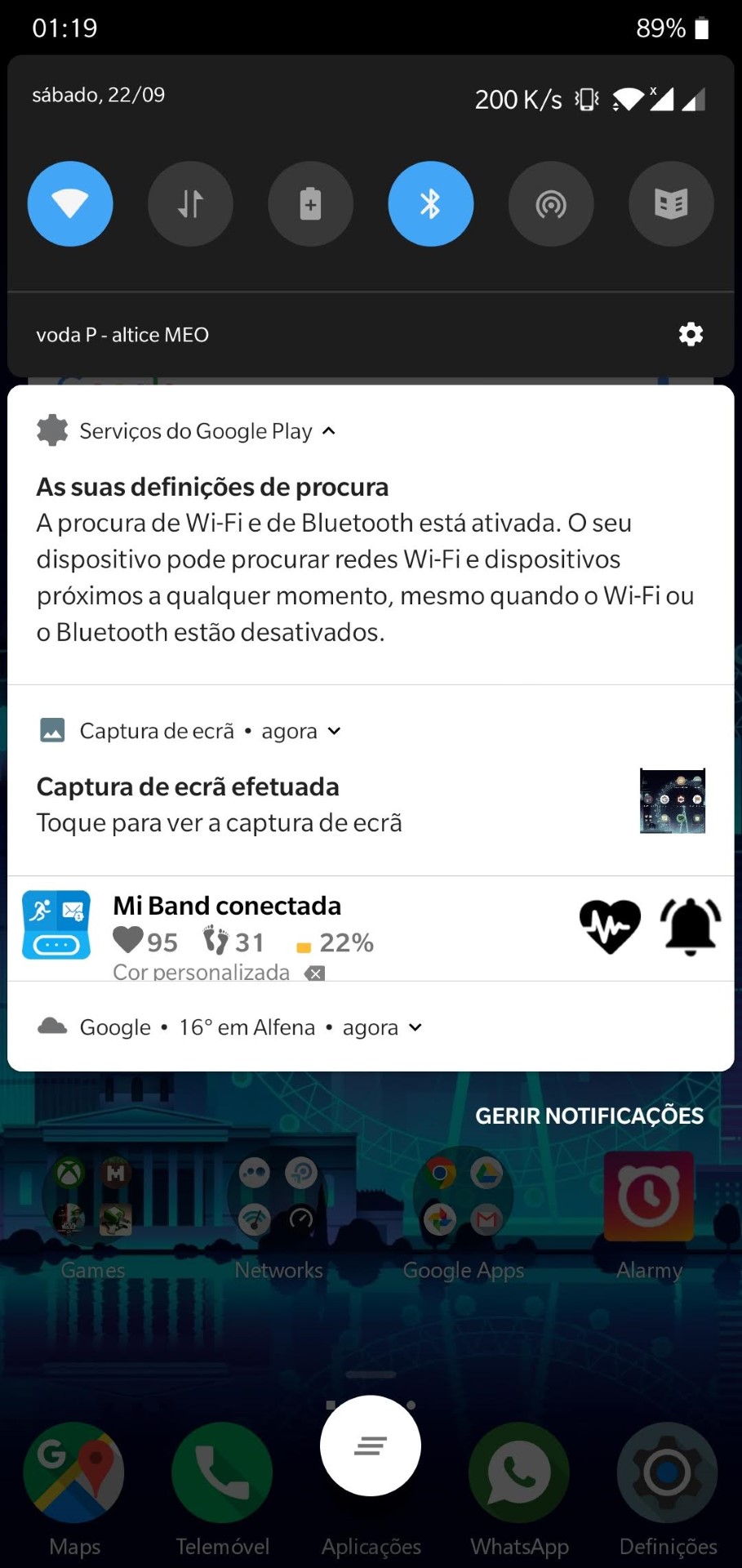The width and height of the screenshot is (742, 1568).
Task: Expand the Captura de ecrã notification
Action: pos(334,731)
